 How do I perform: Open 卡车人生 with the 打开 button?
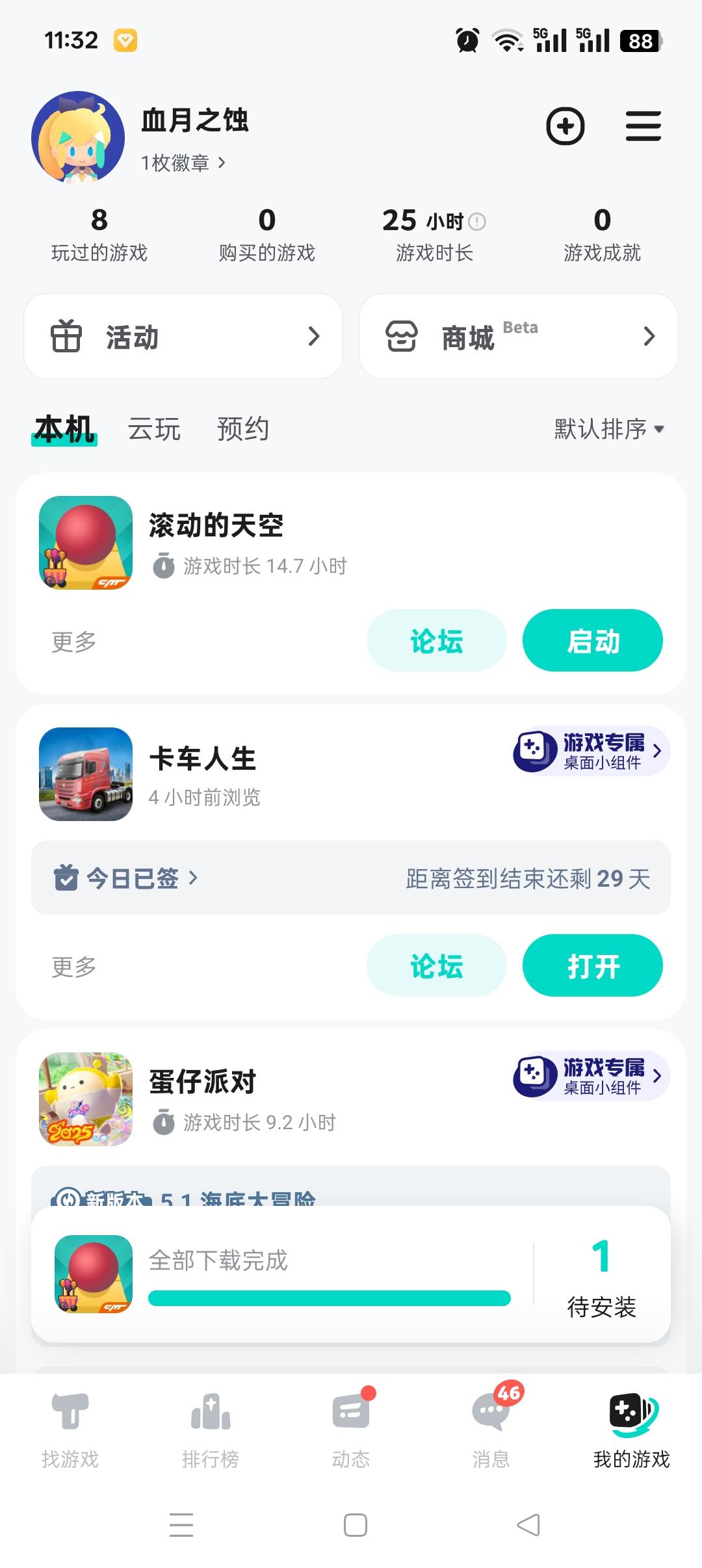point(592,966)
